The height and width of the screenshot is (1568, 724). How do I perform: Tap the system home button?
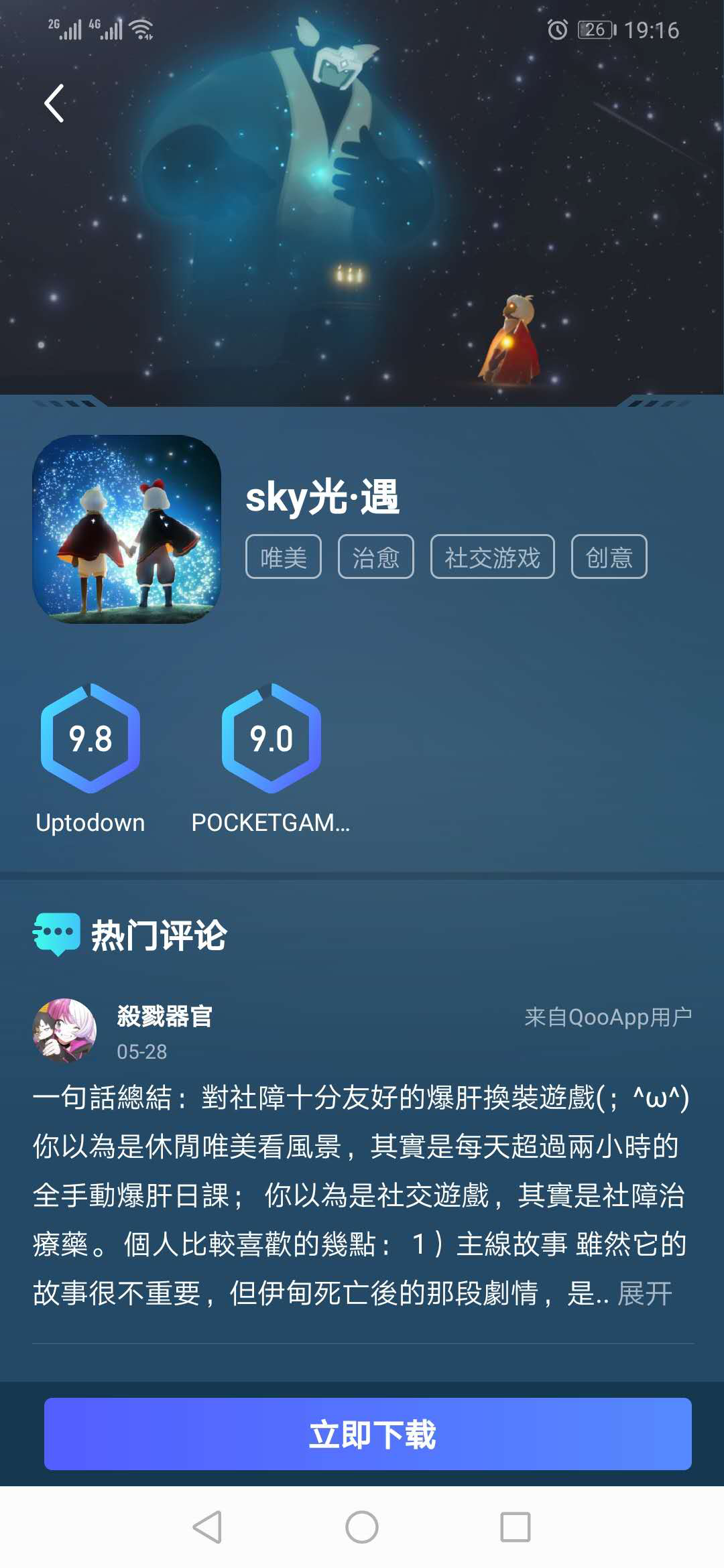tap(362, 1527)
